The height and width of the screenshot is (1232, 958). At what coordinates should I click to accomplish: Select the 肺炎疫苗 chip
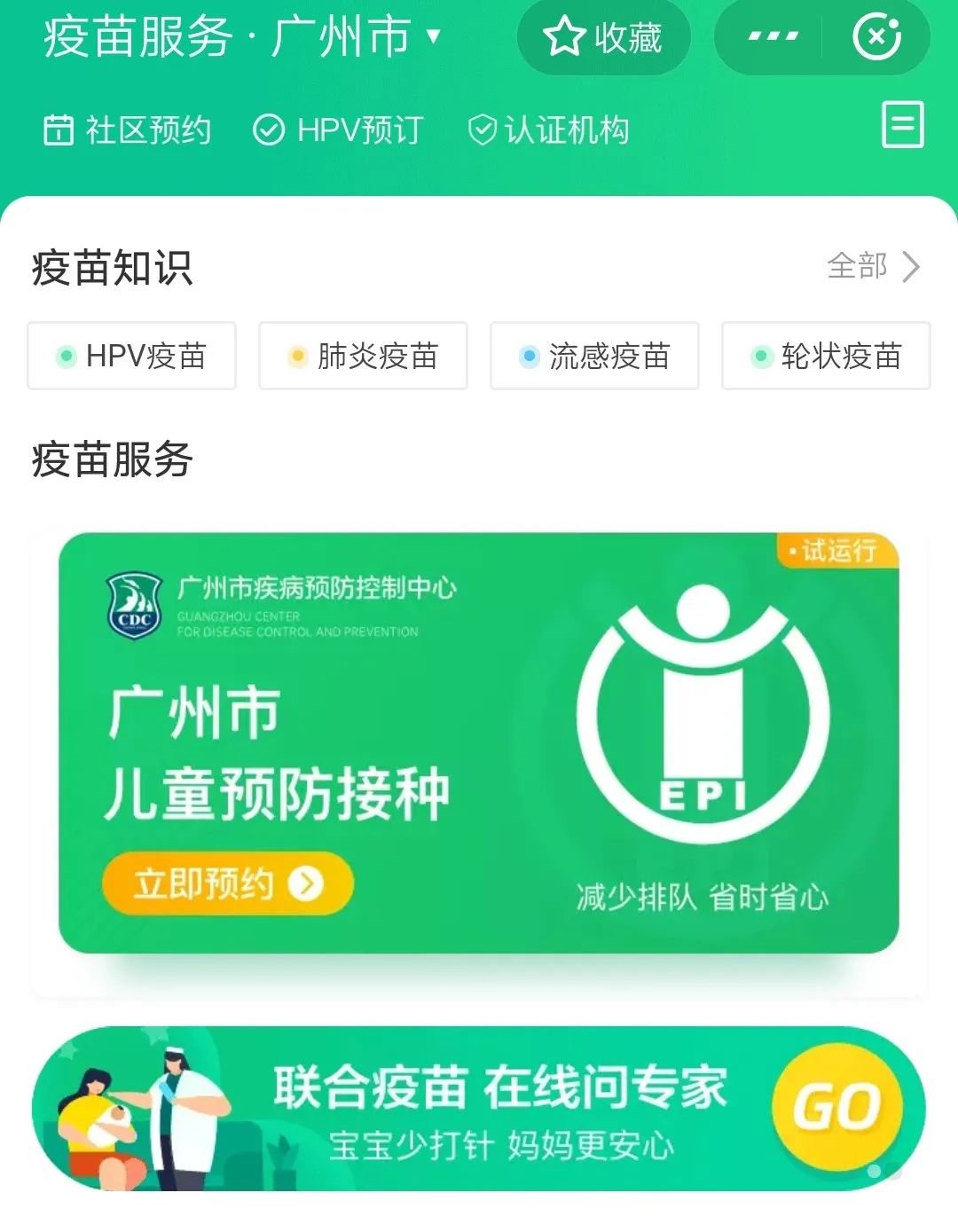tap(363, 356)
